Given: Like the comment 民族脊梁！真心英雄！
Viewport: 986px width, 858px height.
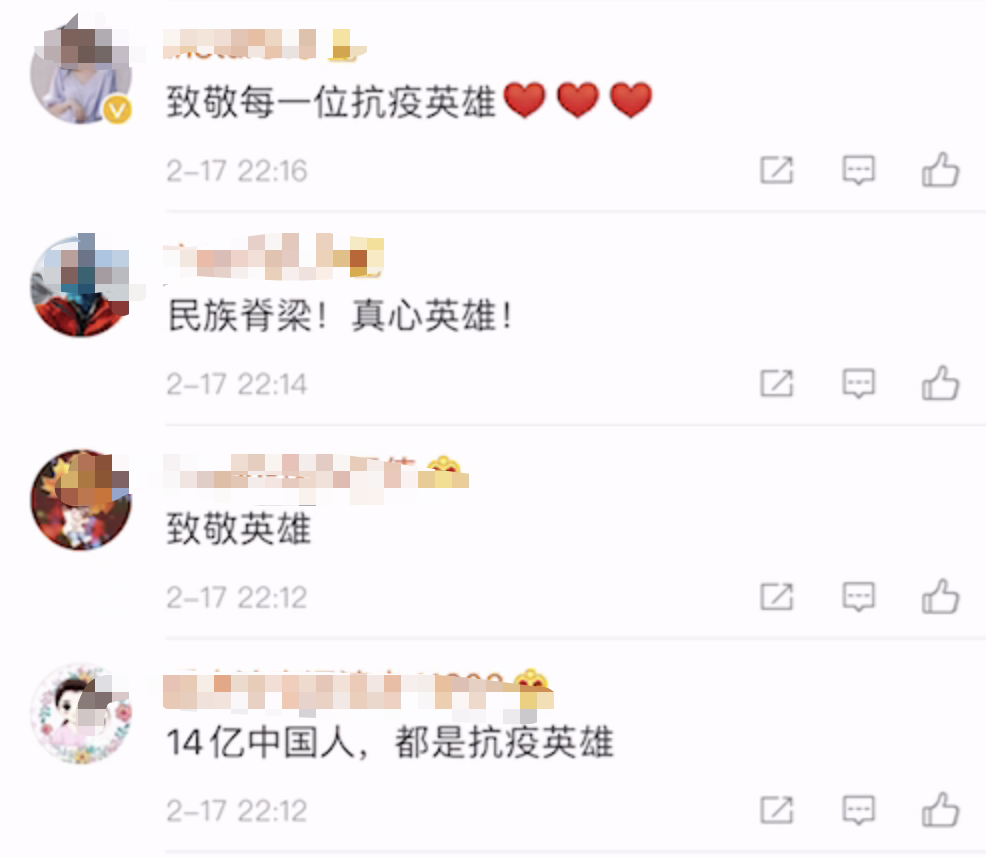Looking at the screenshot, I should pos(940,383).
